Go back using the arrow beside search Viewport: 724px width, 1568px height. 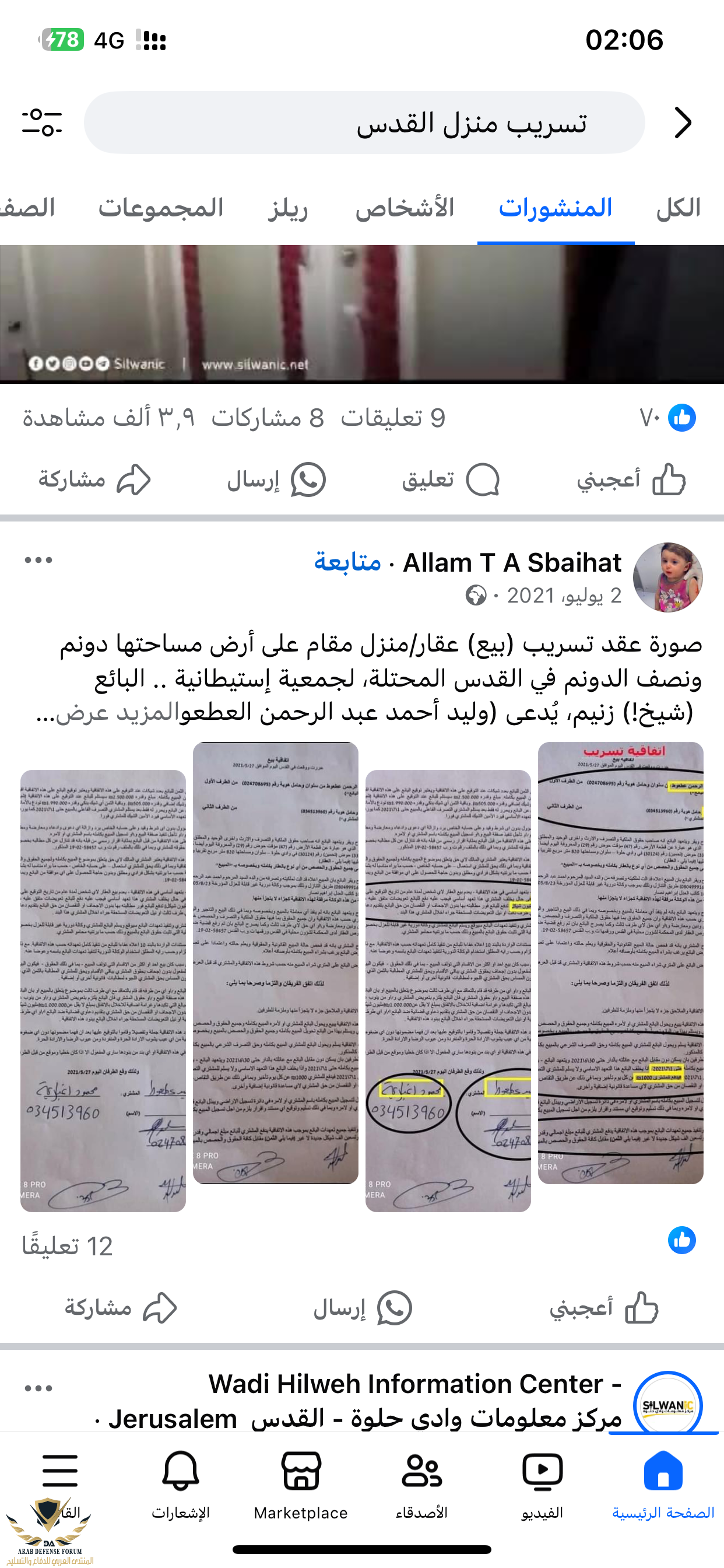pyautogui.click(x=683, y=123)
